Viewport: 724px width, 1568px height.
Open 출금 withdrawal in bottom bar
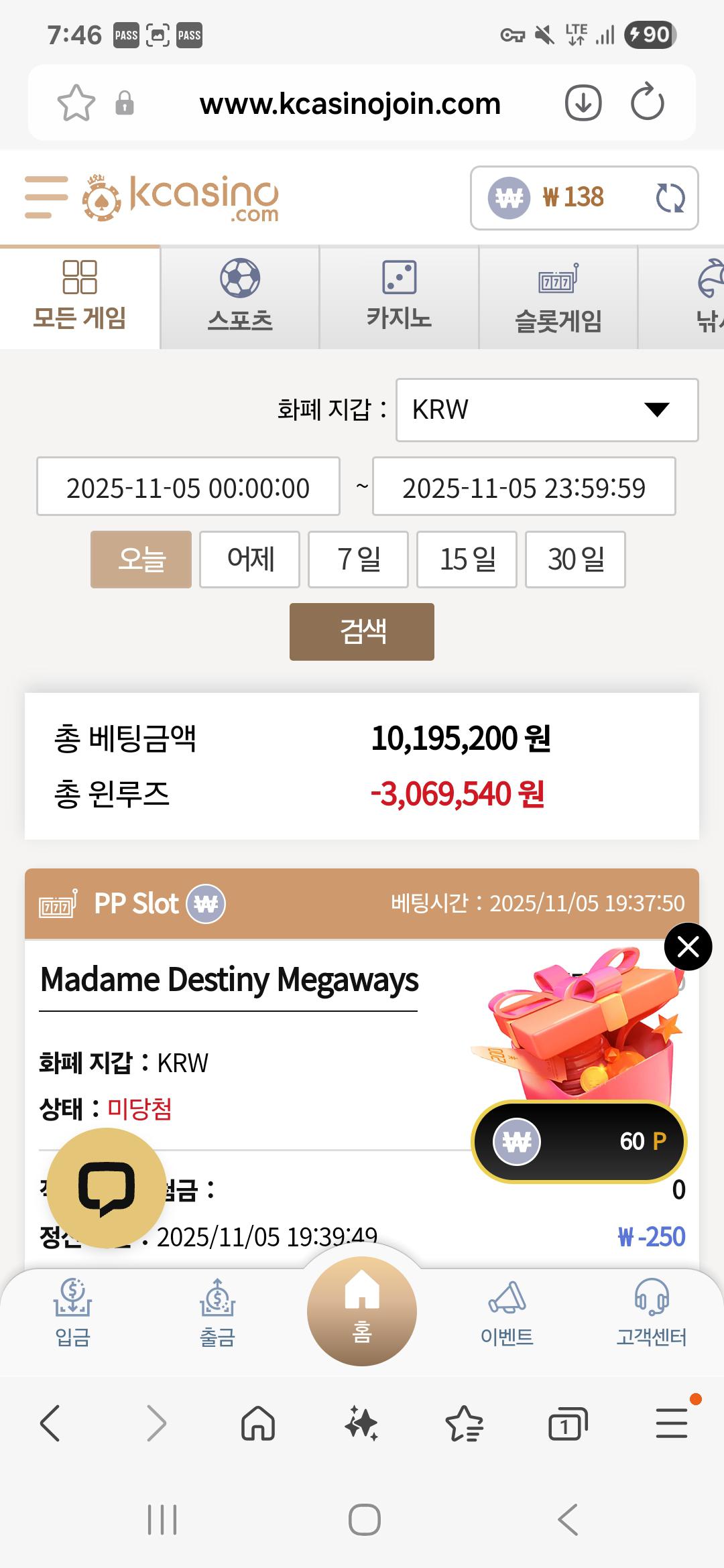click(217, 1313)
